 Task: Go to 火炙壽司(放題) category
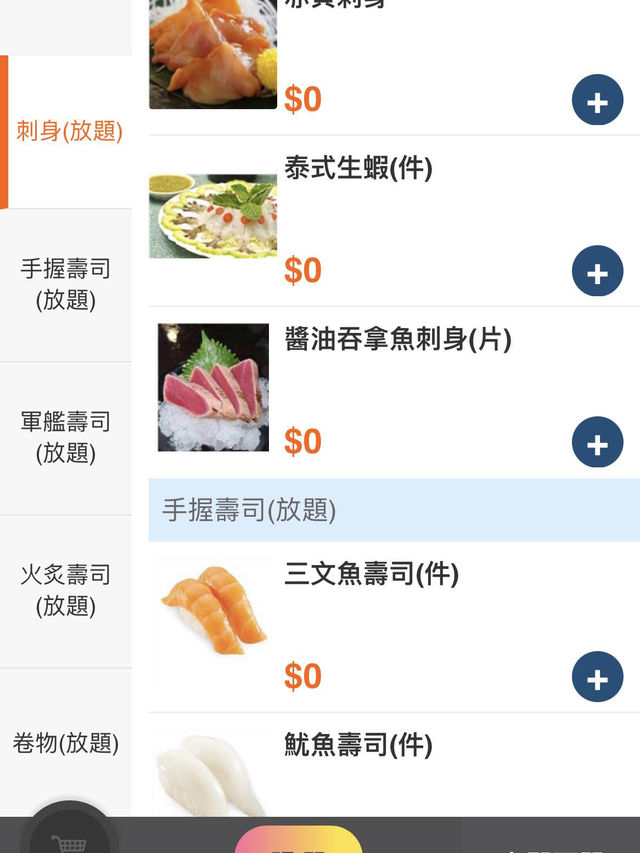[x=66, y=590]
